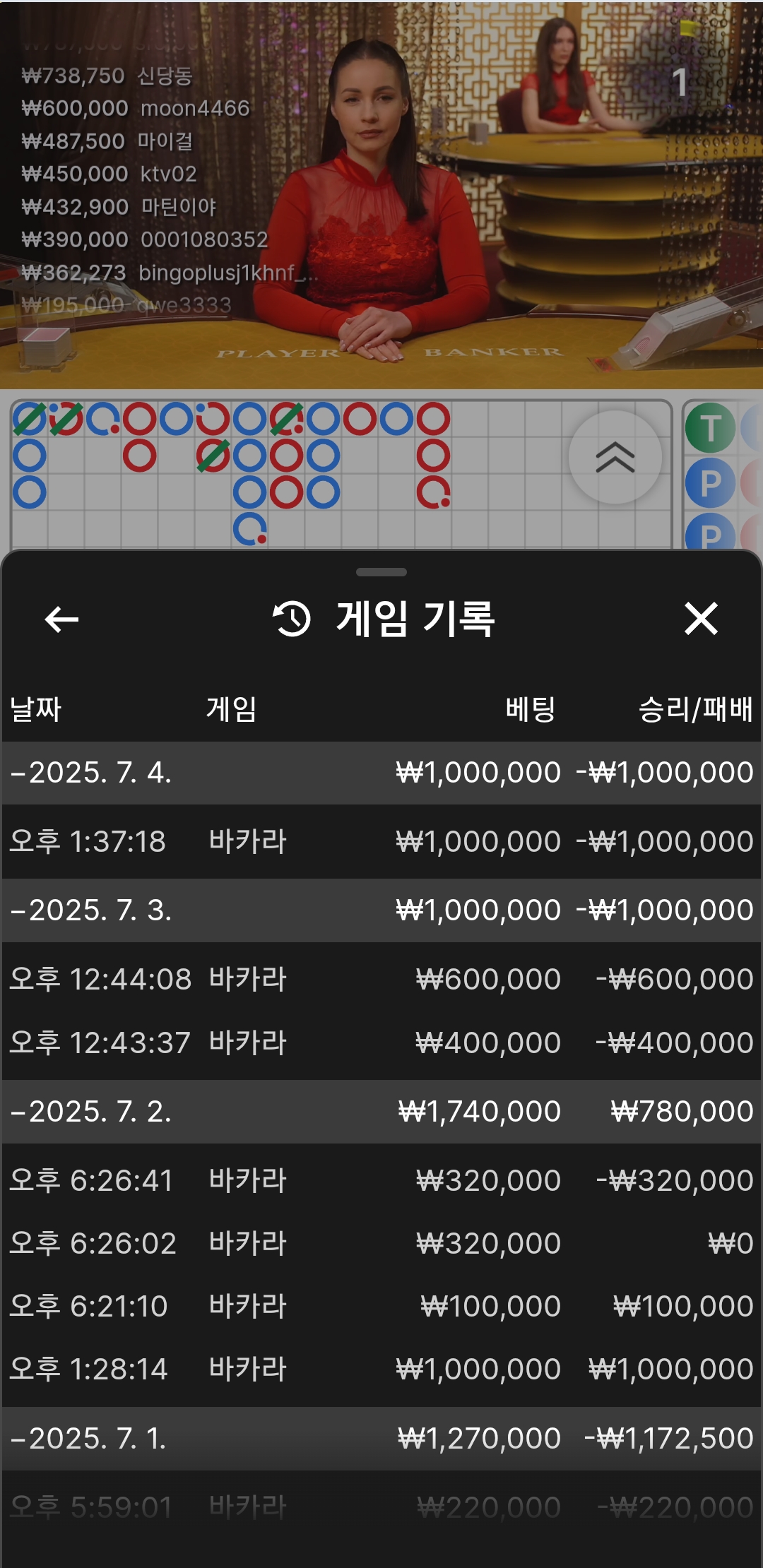The width and height of the screenshot is (763, 1568).
Task: Collapse the 2025. 7. 2. date group
Action: pos(381,1112)
